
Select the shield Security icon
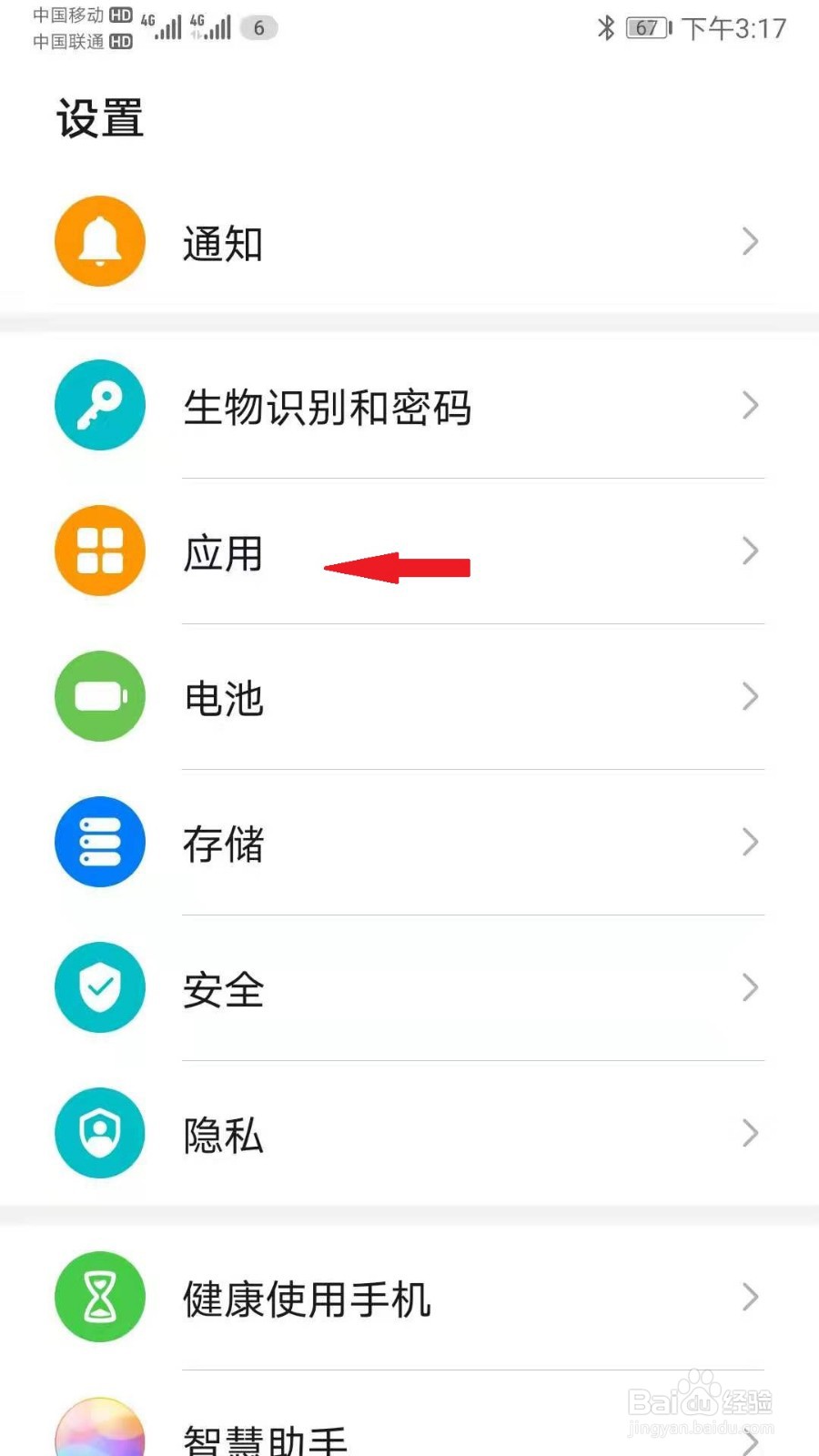tap(100, 988)
